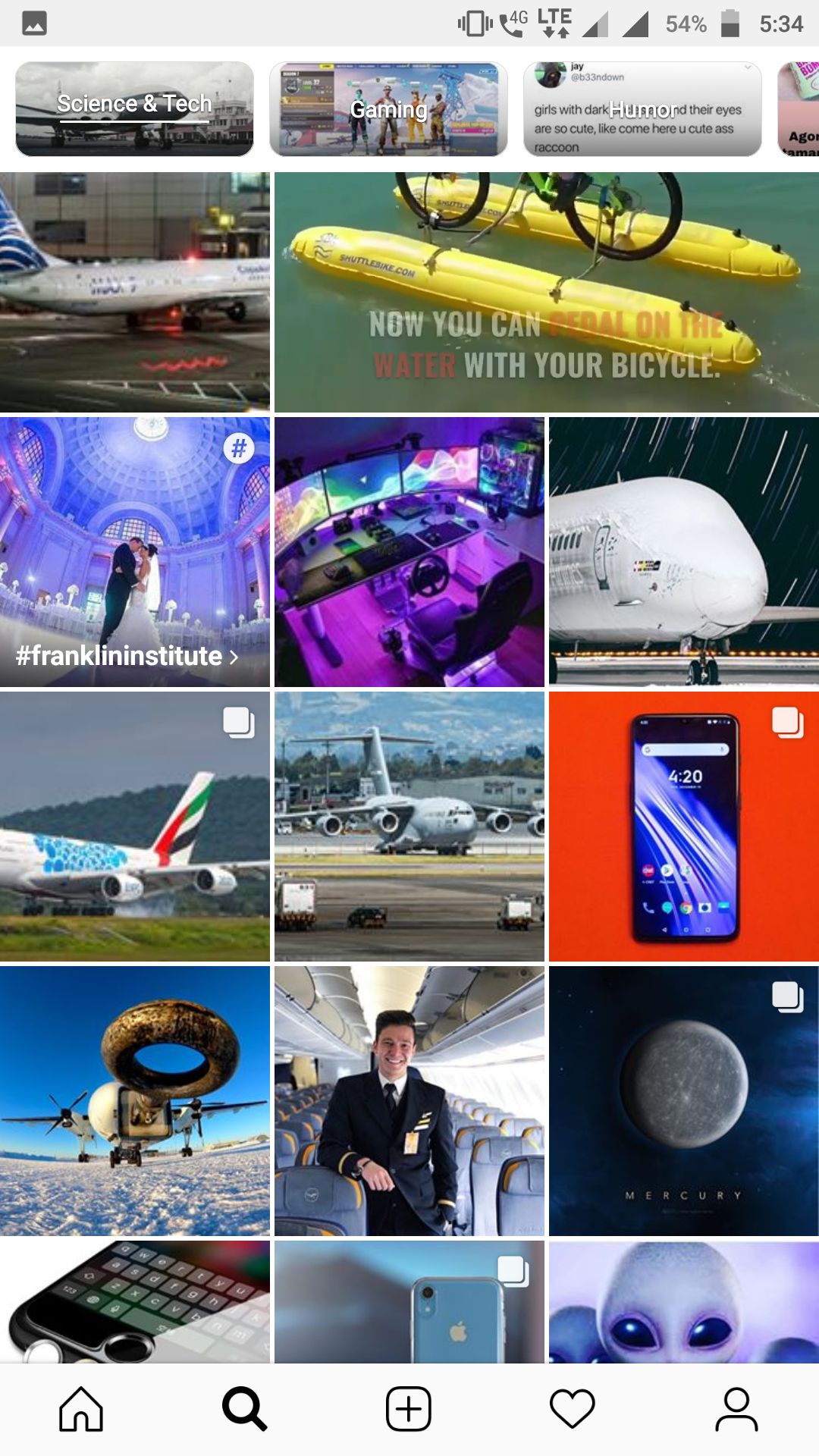Open the #franklininstitute hashtag post
819x1456 pixels.
click(x=134, y=551)
